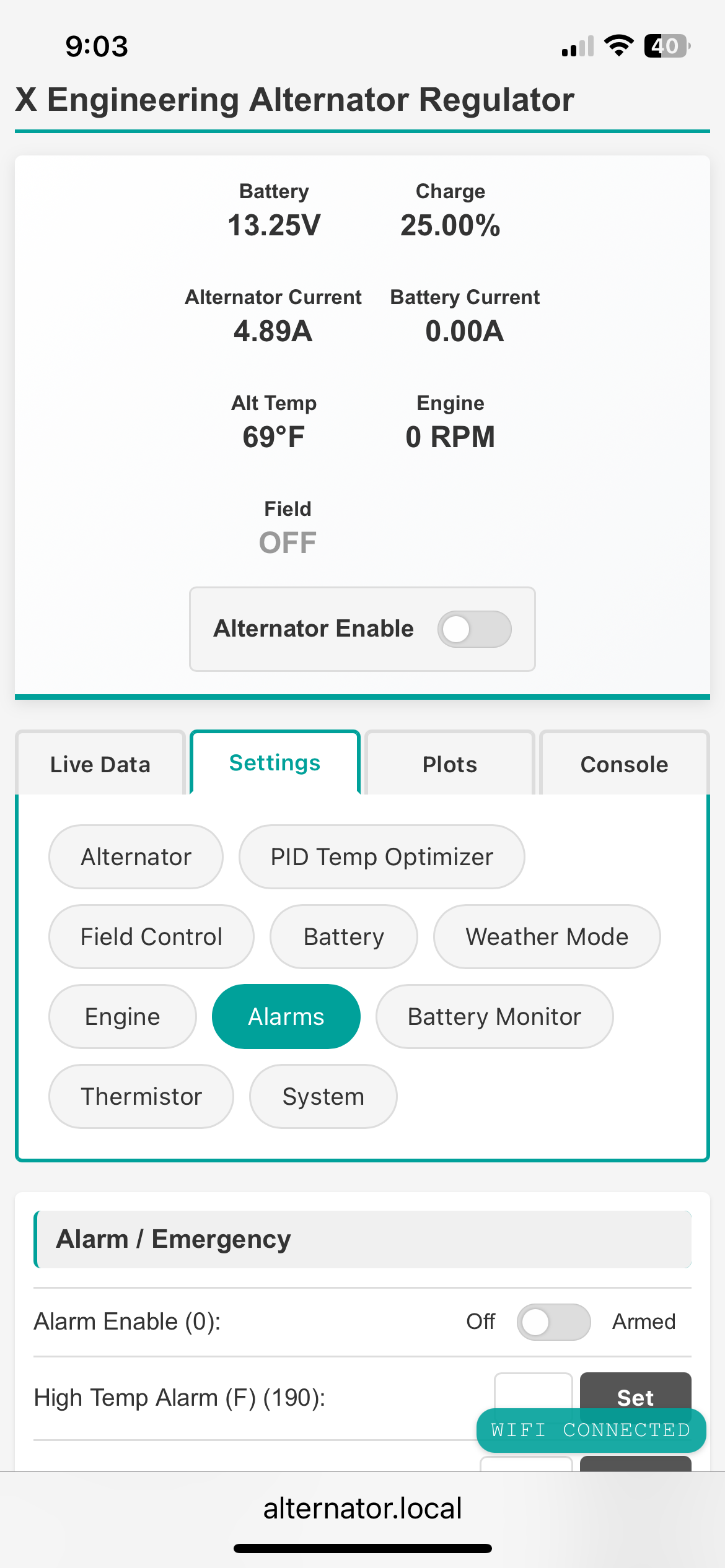The image size is (725, 1568).
Task: Select the Settings tab
Action: pos(275,762)
